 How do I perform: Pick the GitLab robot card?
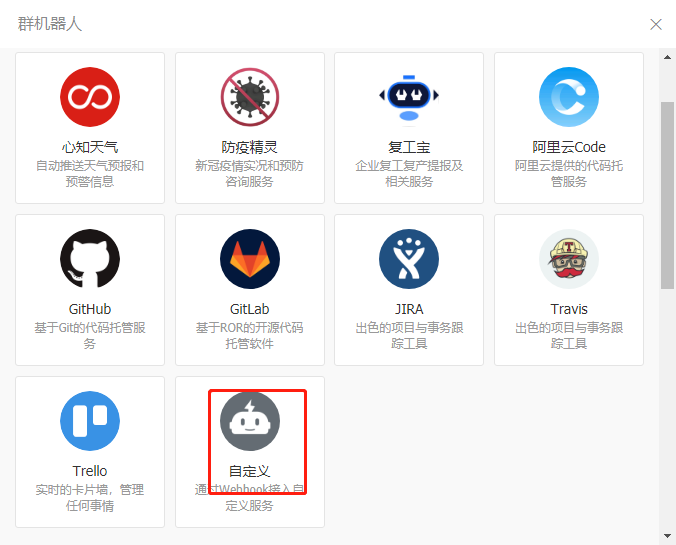click(249, 289)
